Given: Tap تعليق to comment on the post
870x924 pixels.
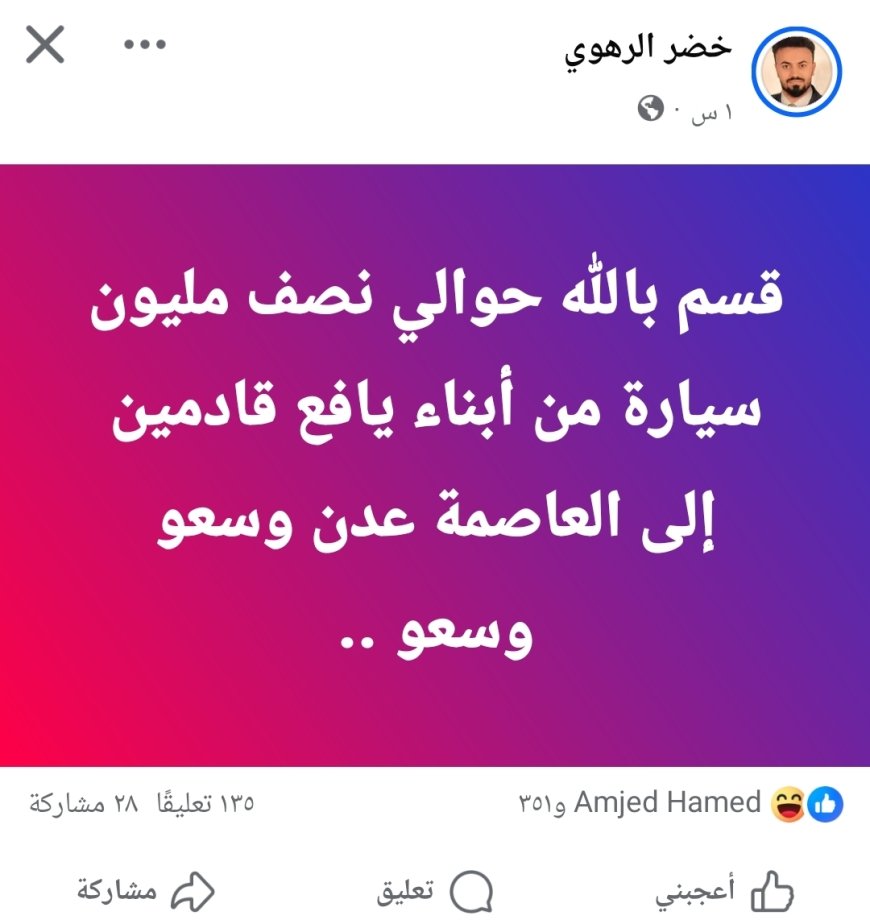Looking at the screenshot, I should pyautogui.click(x=436, y=889).
